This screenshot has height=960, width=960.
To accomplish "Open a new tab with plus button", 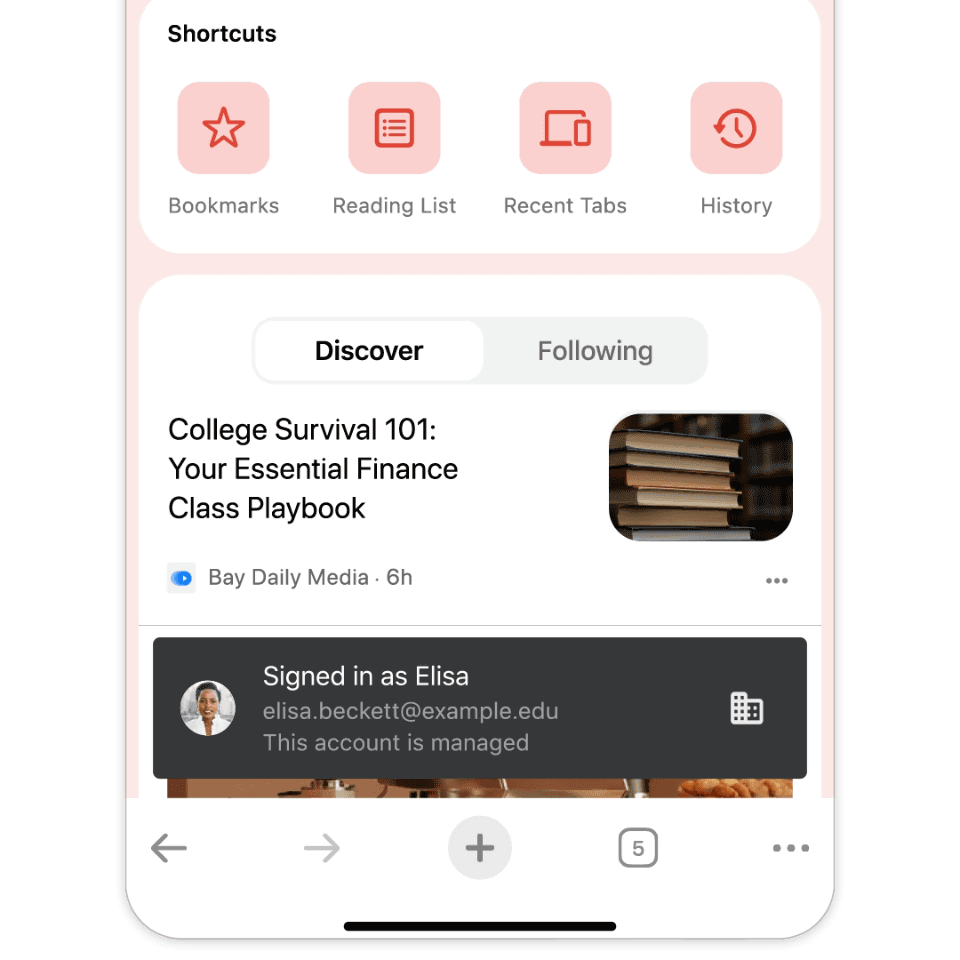I will tap(480, 849).
